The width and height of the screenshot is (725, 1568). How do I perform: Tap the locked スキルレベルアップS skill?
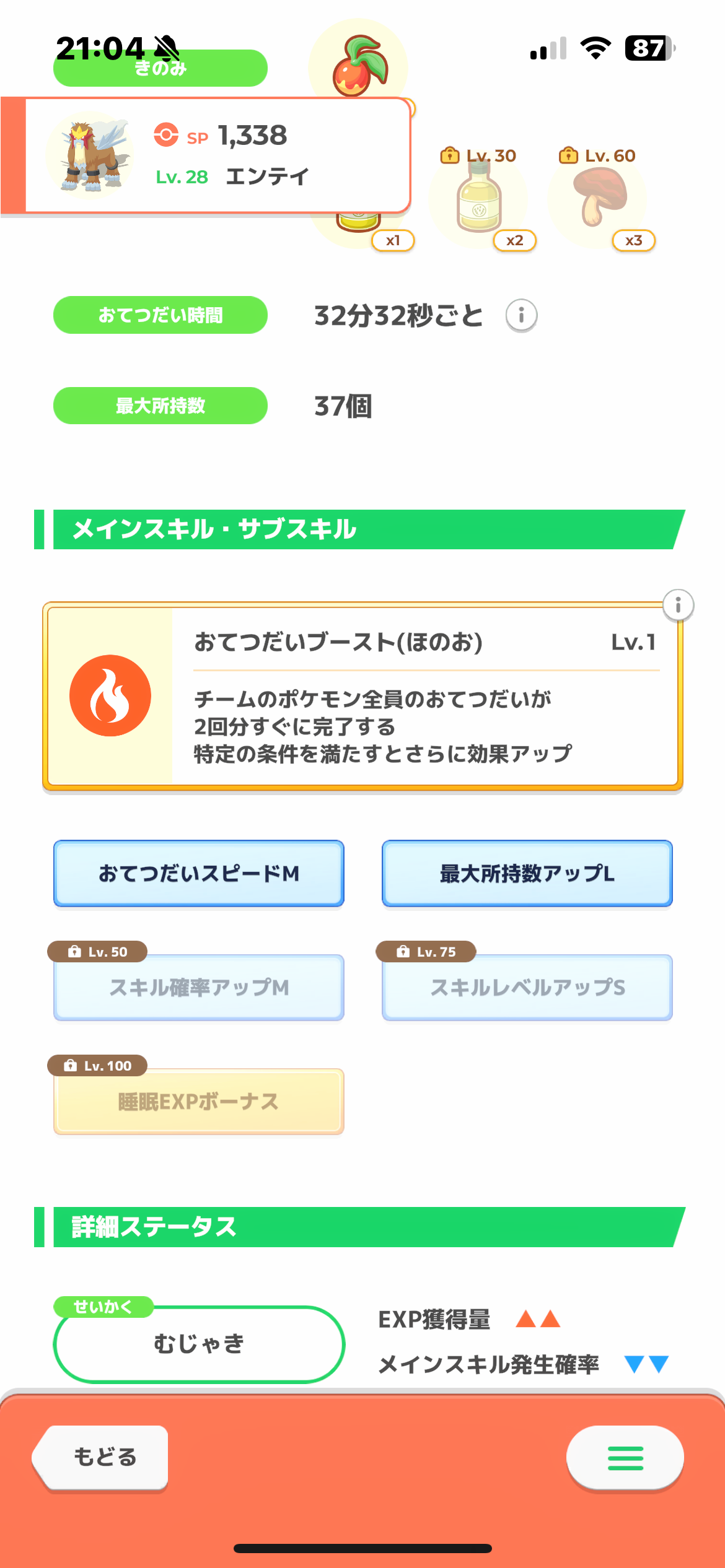[x=527, y=987]
